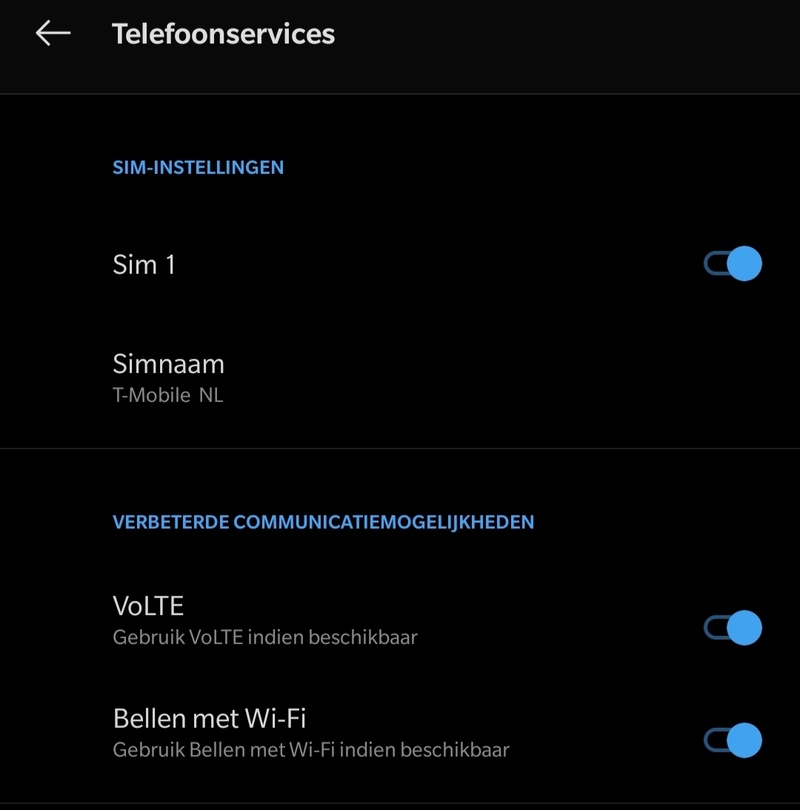Toggle the Sim 1 switch off
The width and height of the screenshot is (800, 810).
[733, 264]
